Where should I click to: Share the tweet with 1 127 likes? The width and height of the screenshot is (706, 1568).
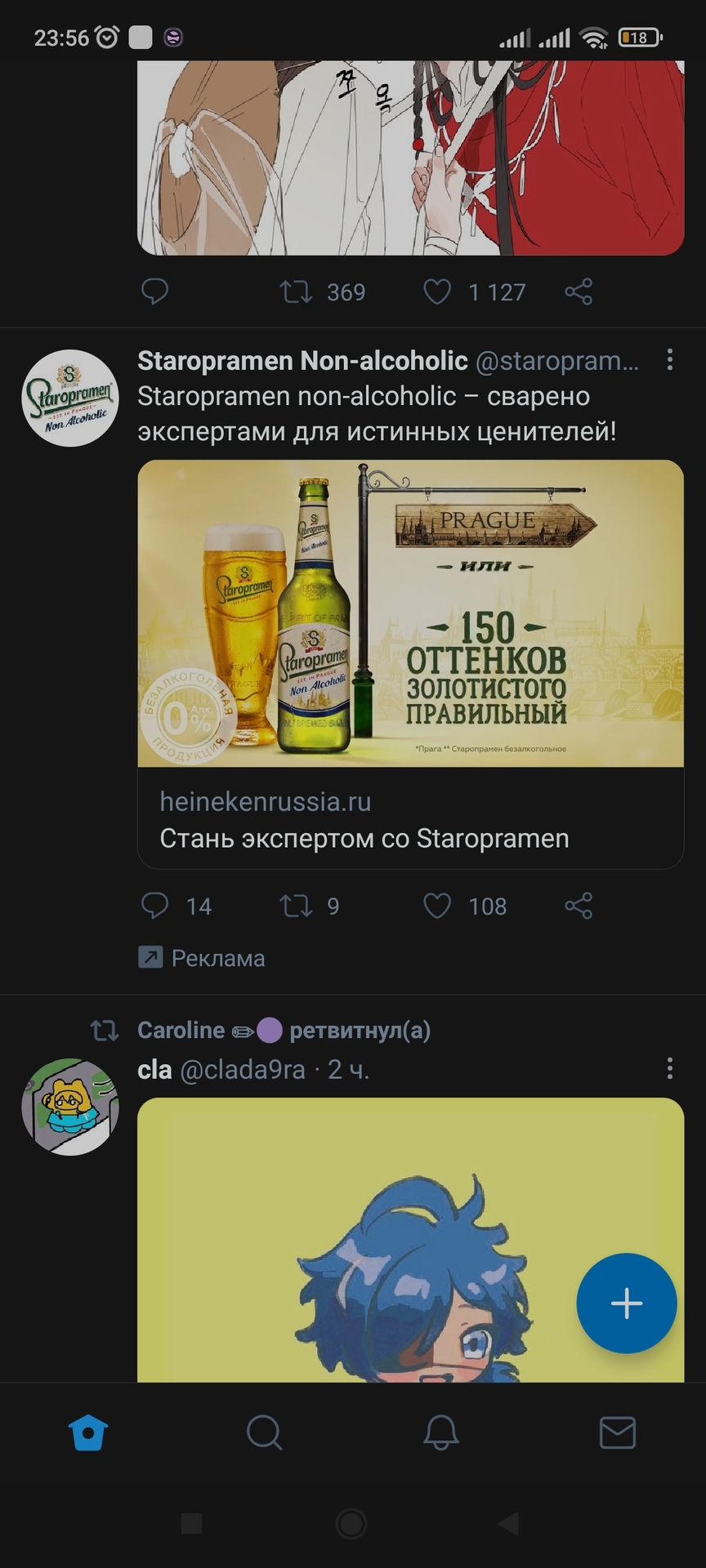point(579,292)
